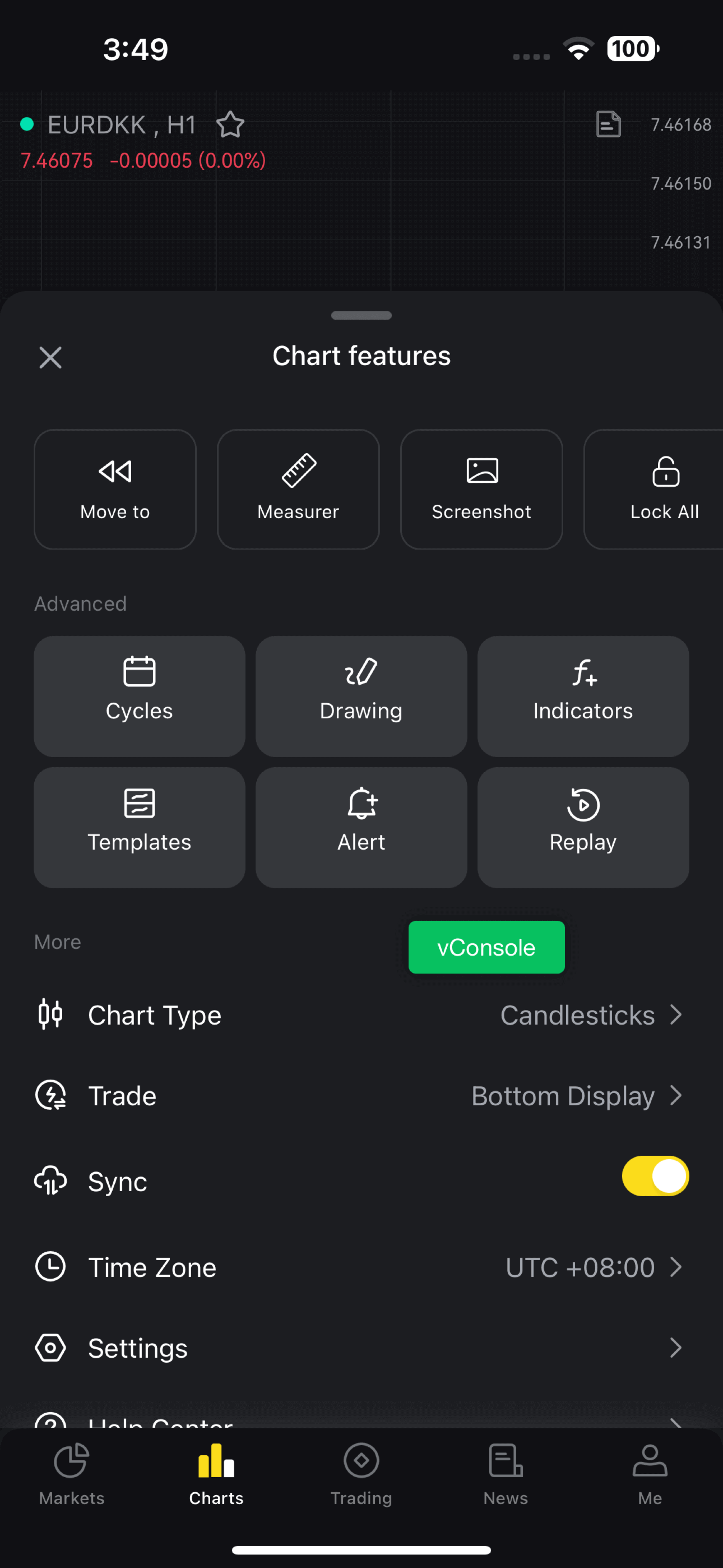The image size is (723, 1568).
Task: Open Templates
Action: coord(140,827)
